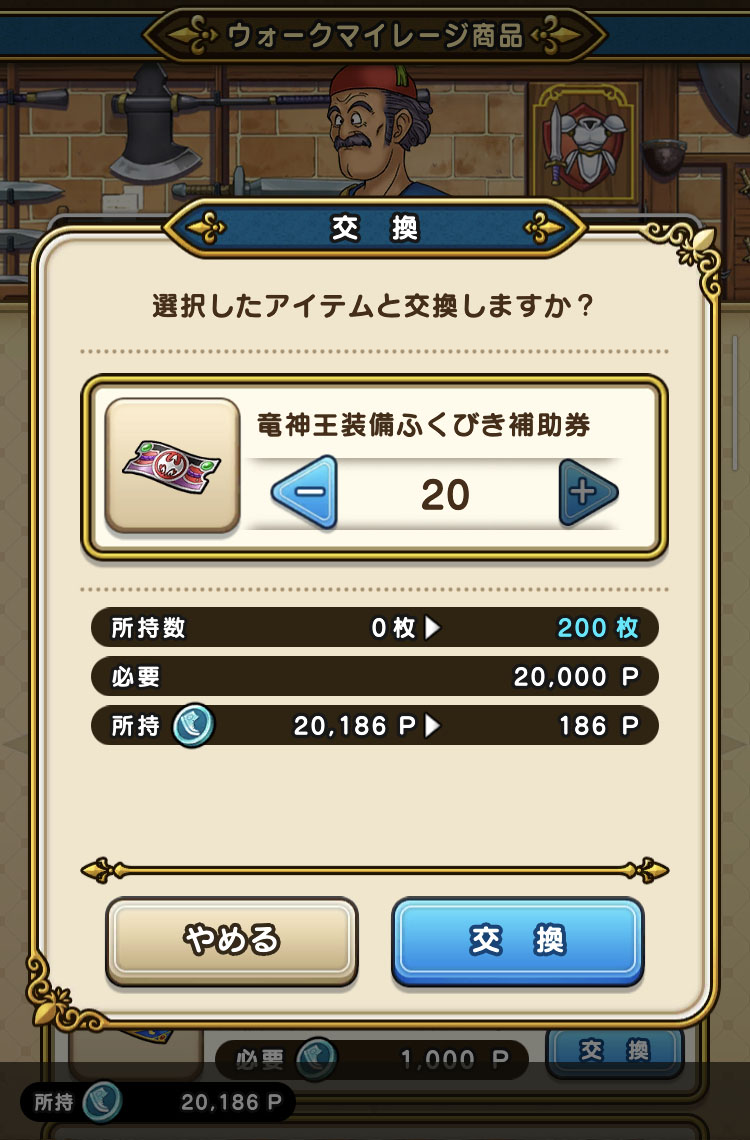This screenshot has height=1140, width=750.
Task: Confirm the exchange with the blue 交換 button
Action: [517, 940]
